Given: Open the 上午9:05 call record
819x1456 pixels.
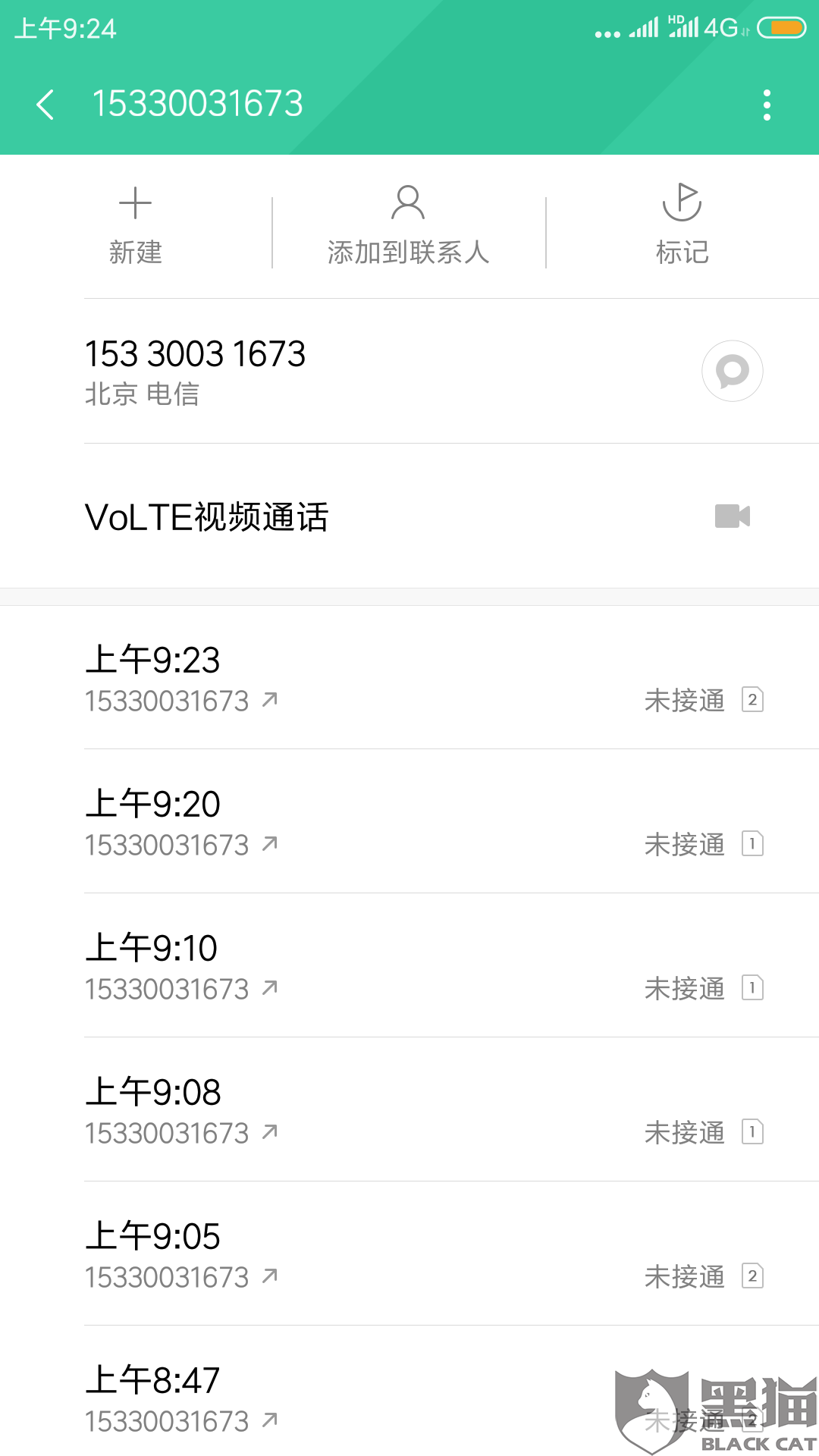Looking at the screenshot, I should click(409, 1254).
